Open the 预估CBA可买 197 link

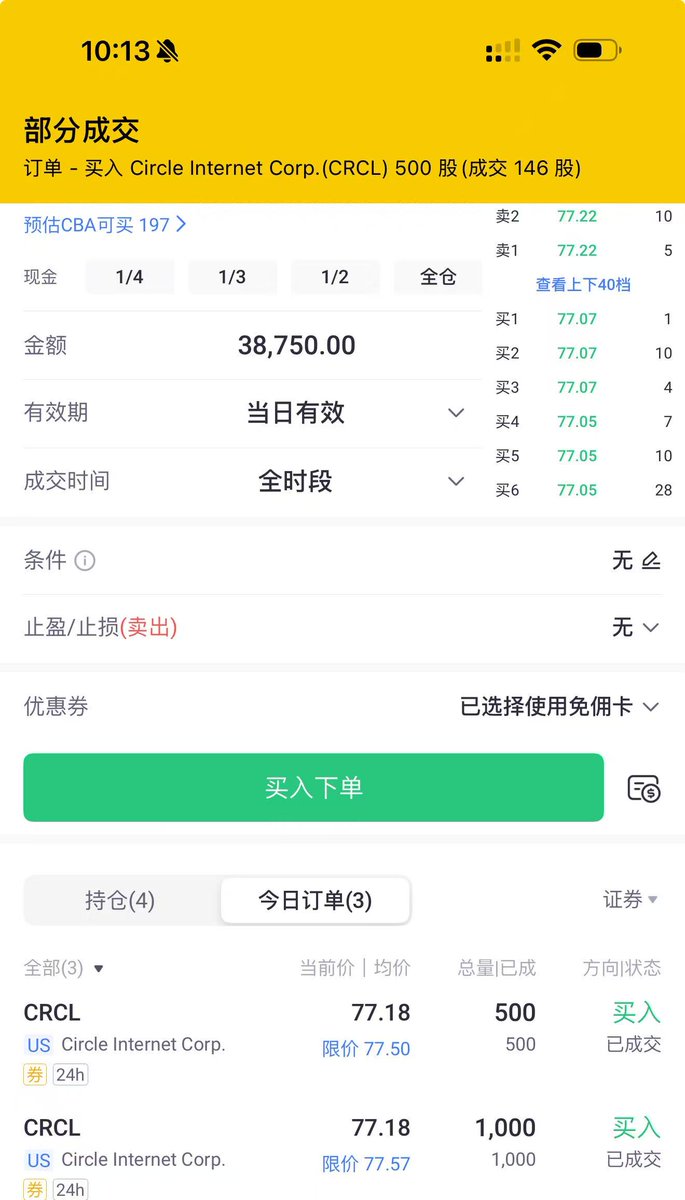coord(105,225)
